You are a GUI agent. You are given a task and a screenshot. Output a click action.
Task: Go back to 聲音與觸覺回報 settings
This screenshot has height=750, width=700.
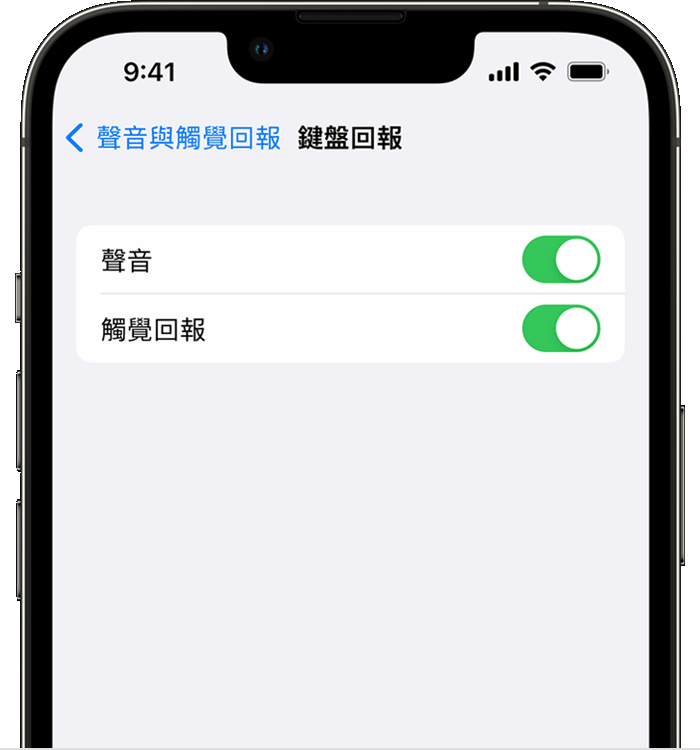[173, 138]
